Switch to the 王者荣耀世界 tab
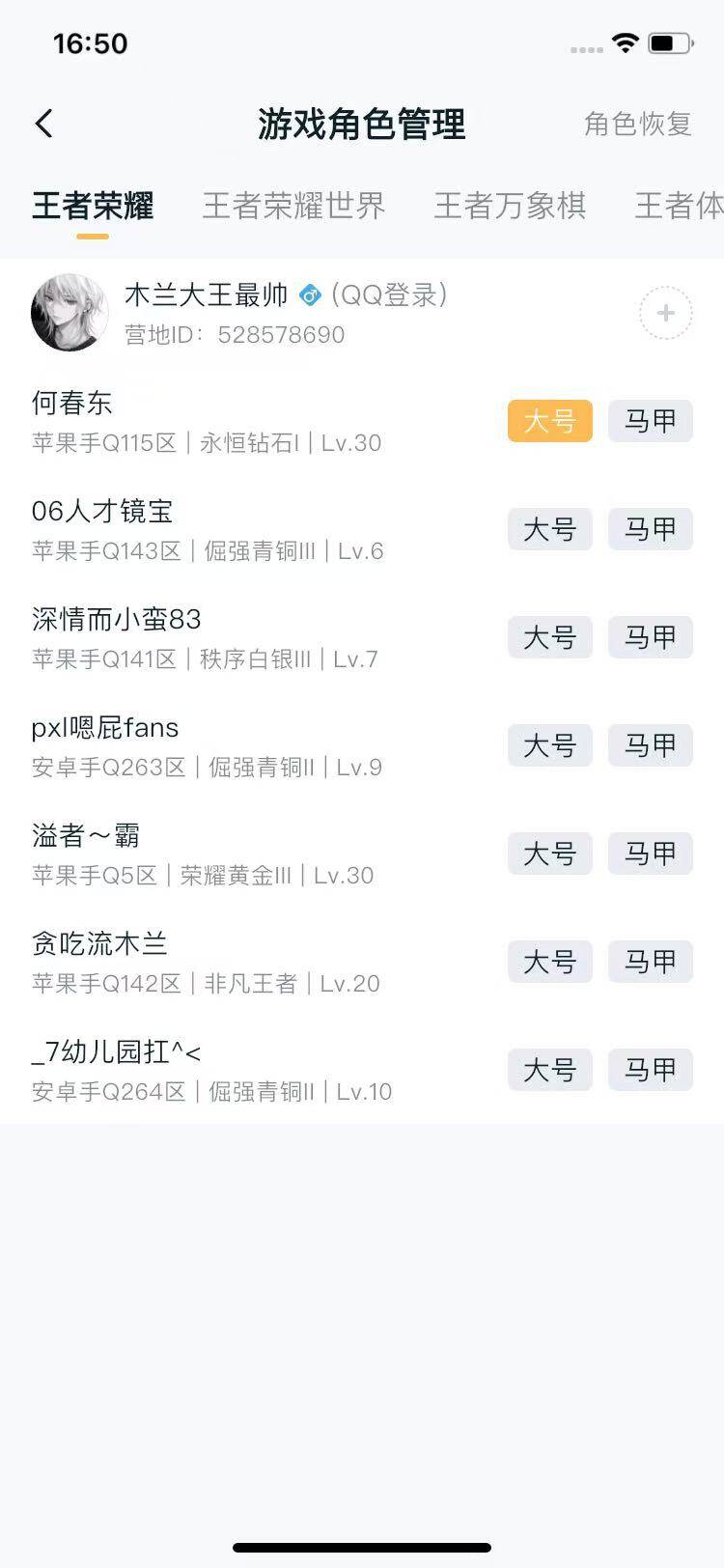 [293, 206]
